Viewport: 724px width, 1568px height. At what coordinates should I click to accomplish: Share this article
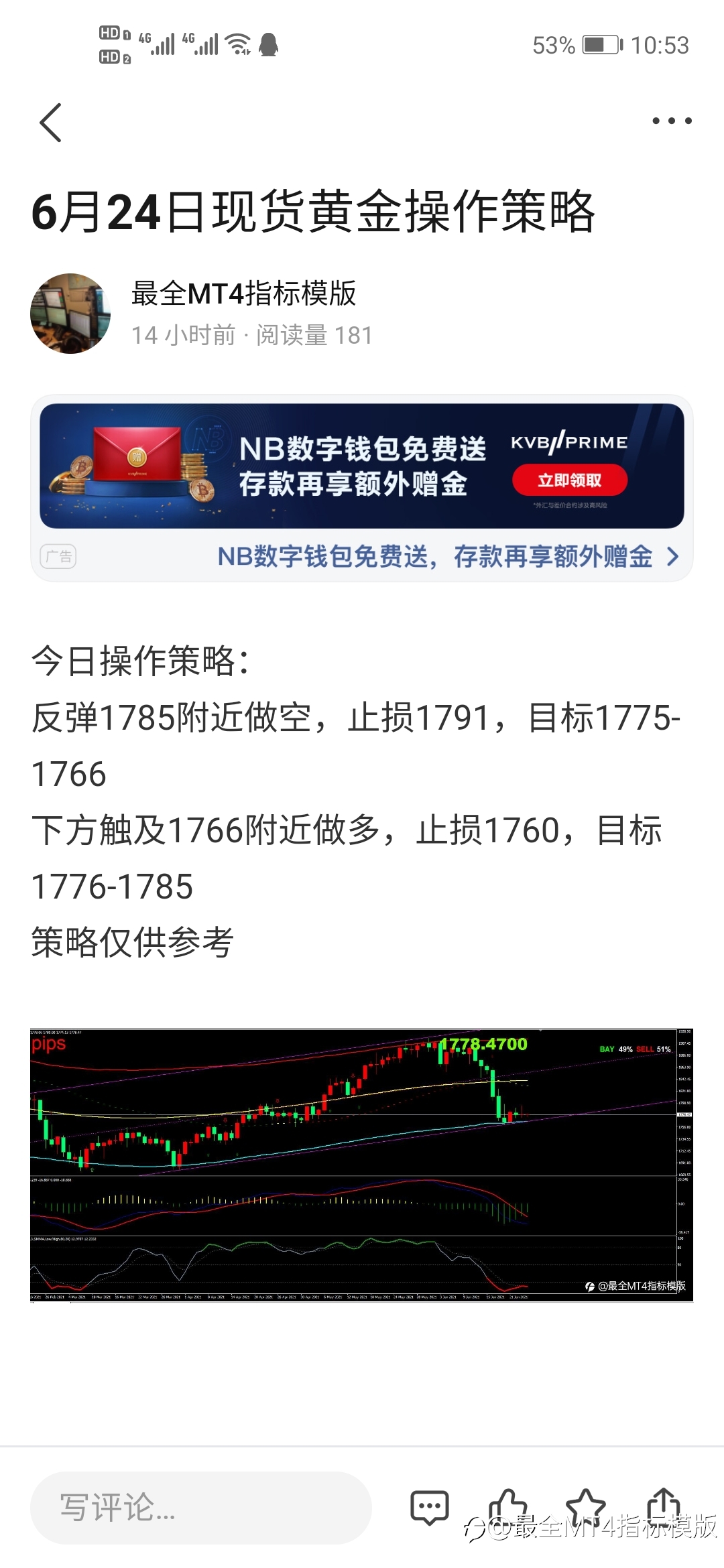point(664,1506)
